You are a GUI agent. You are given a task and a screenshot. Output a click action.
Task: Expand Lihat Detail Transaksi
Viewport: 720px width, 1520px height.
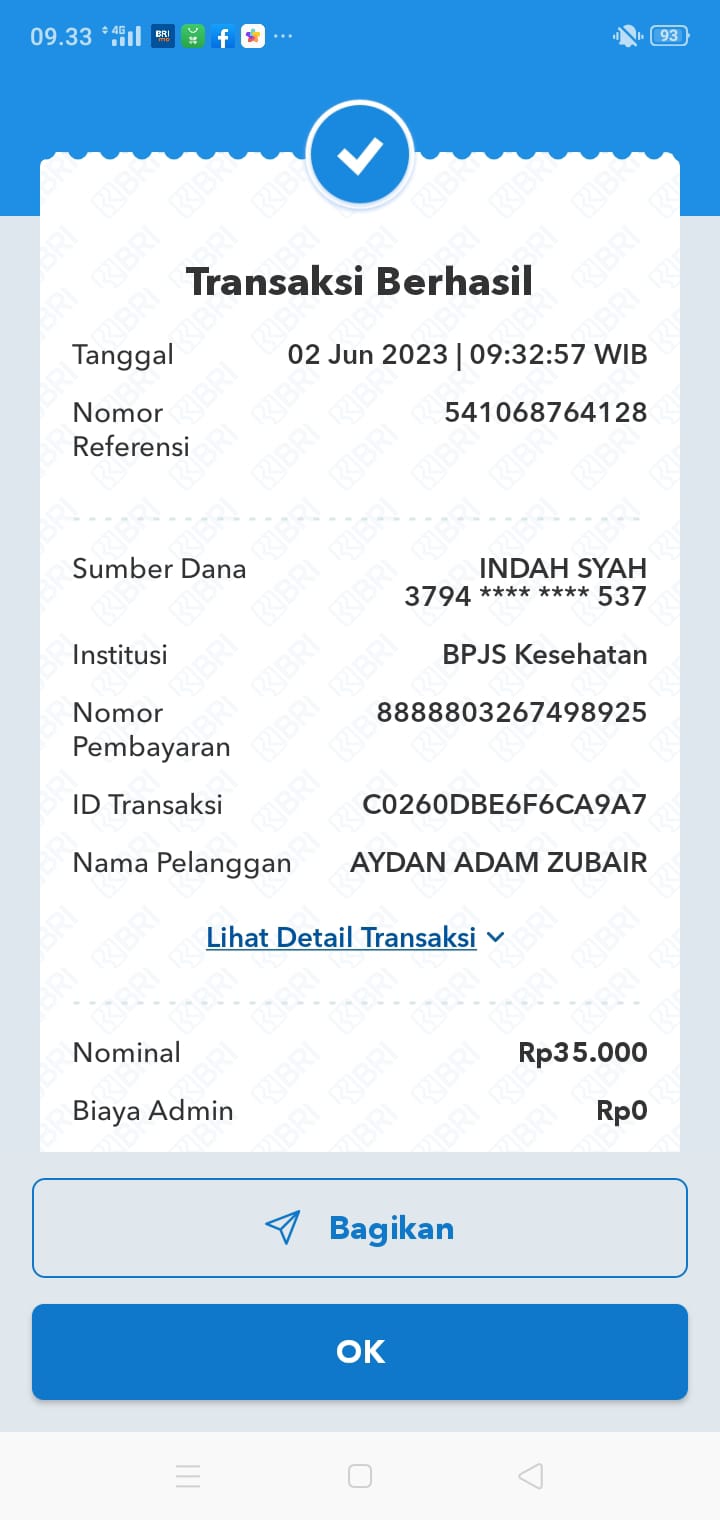pyautogui.click(x=355, y=938)
